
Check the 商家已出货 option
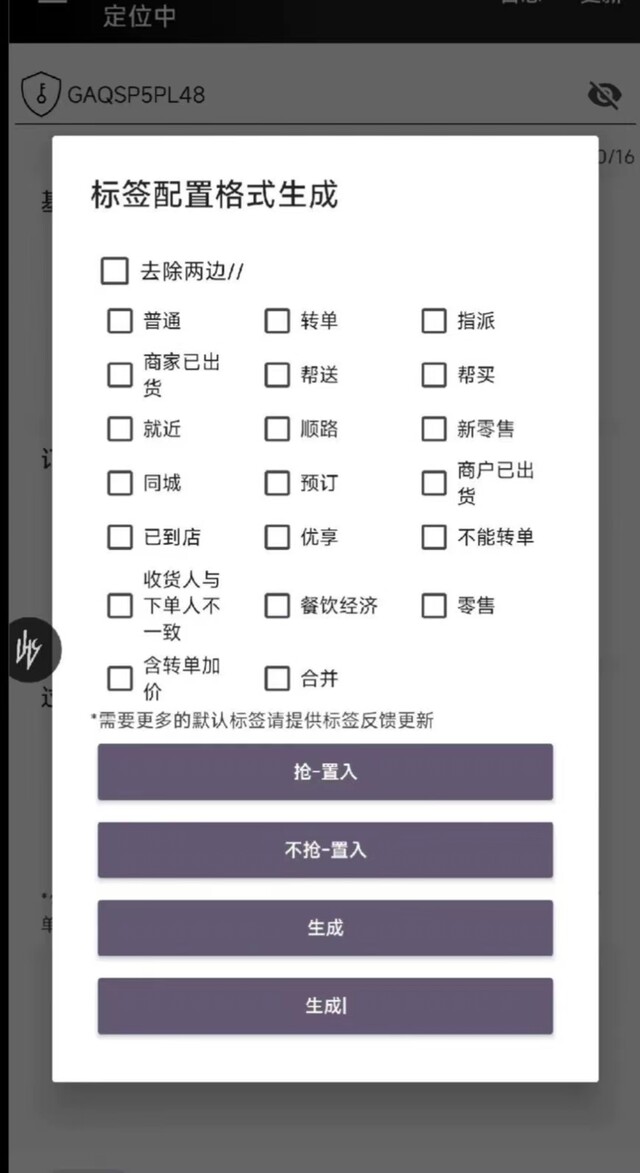[120, 375]
